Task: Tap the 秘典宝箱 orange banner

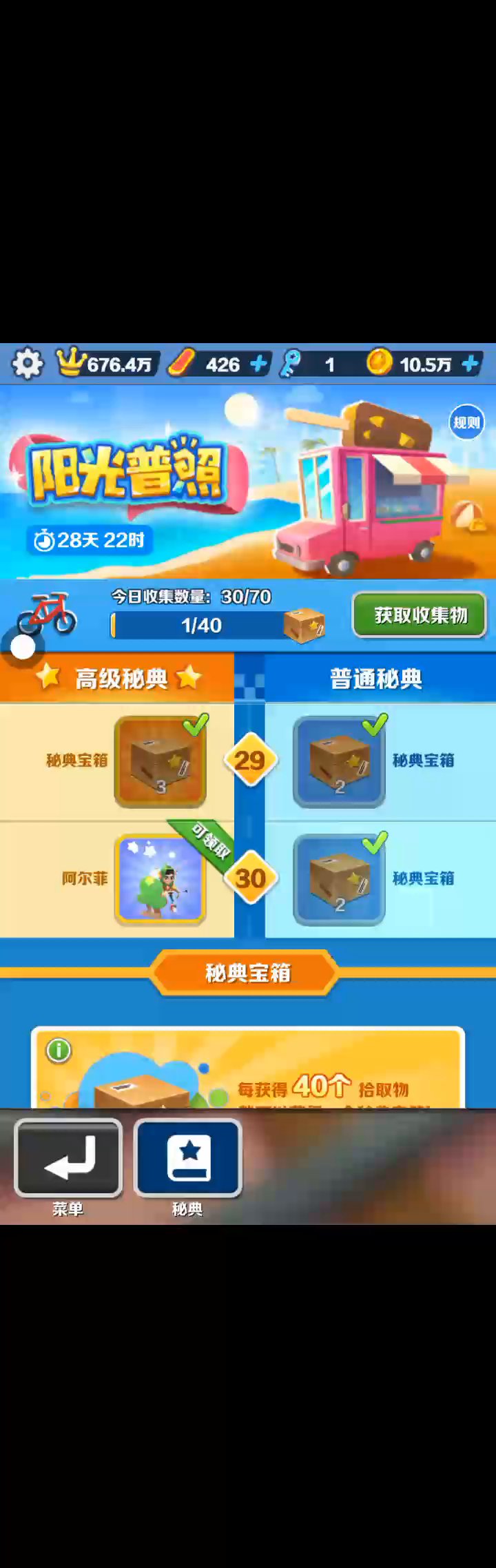Action: (247, 973)
